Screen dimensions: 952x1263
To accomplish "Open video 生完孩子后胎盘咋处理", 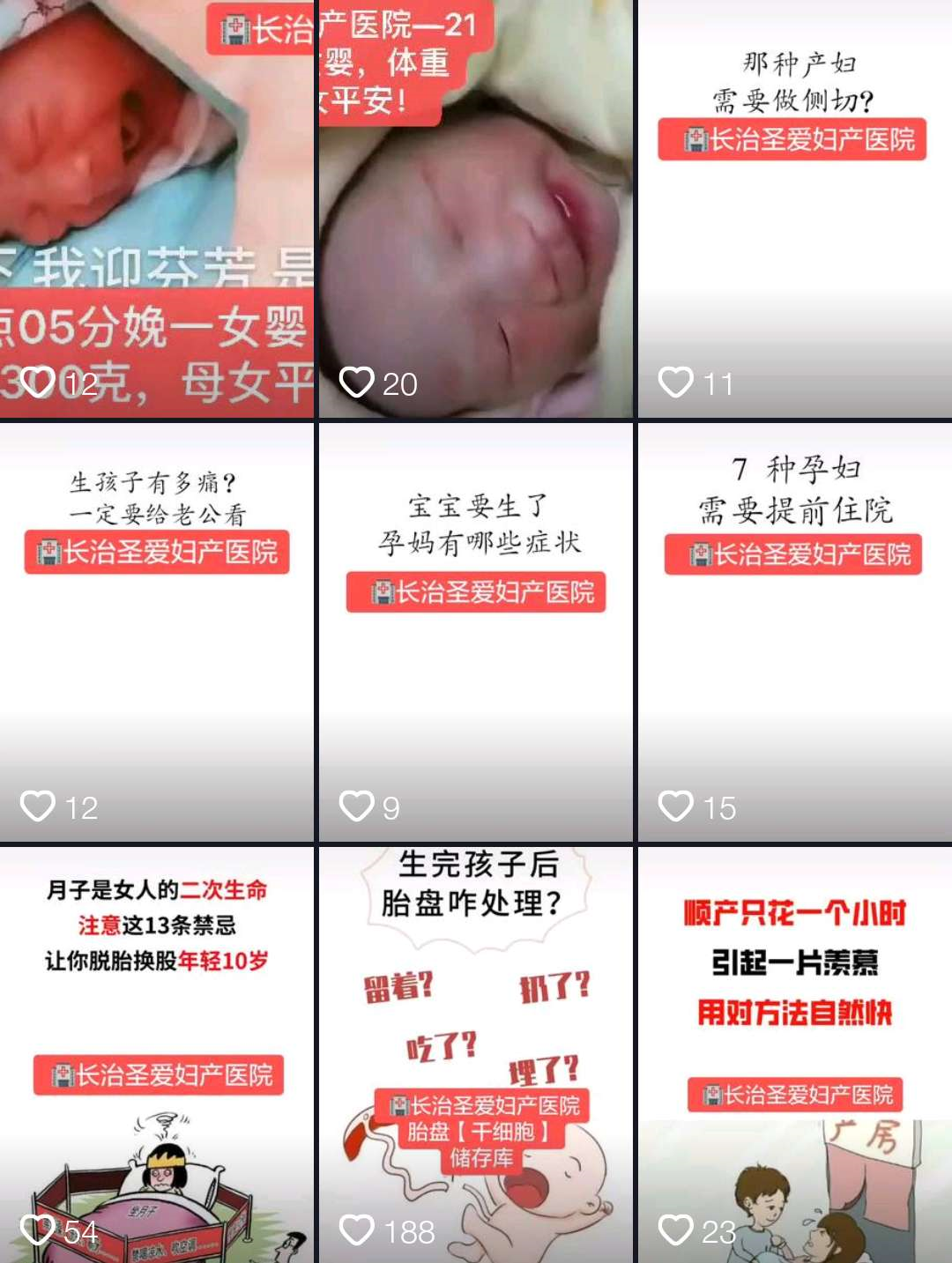I will click(x=476, y=1053).
